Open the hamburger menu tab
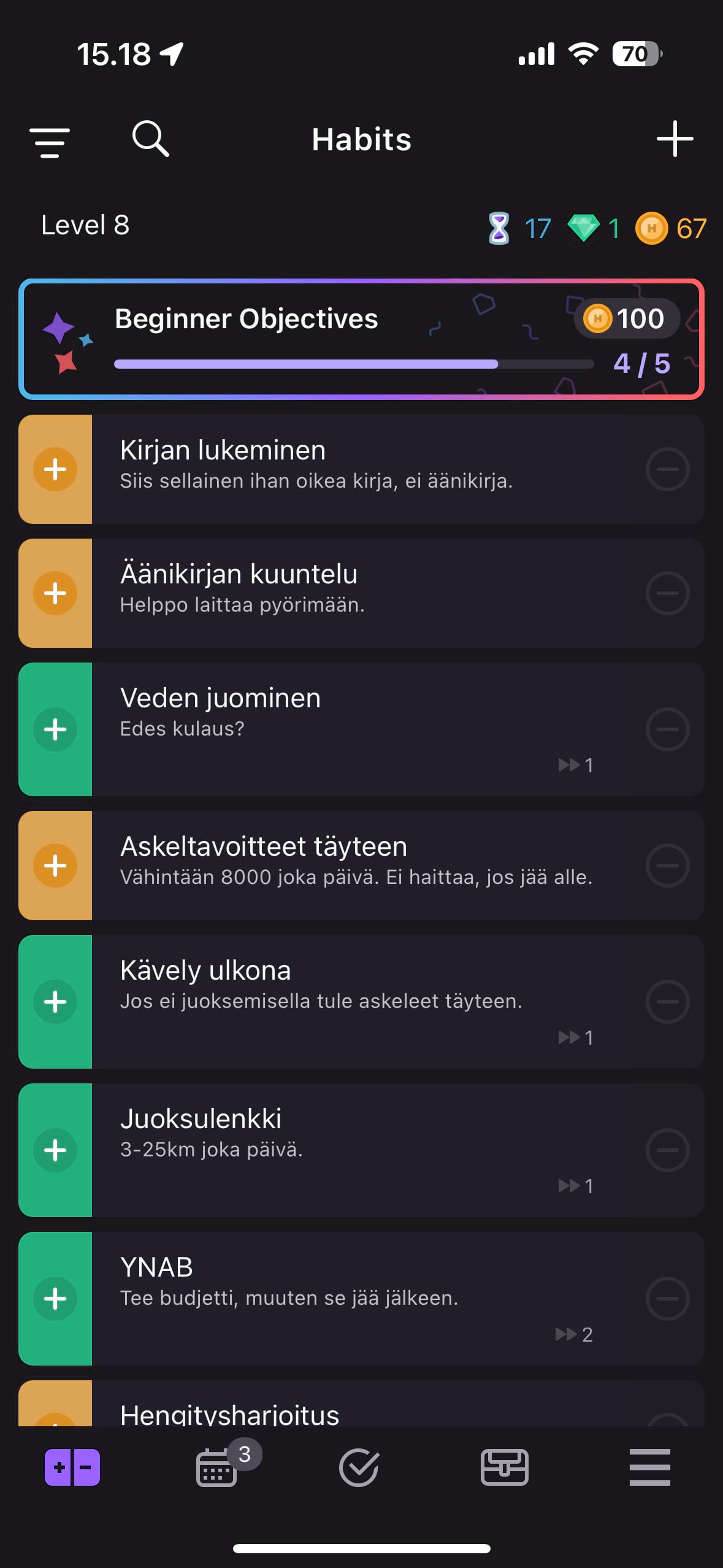This screenshot has width=723, height=1568. click(x=649, y=1467)
